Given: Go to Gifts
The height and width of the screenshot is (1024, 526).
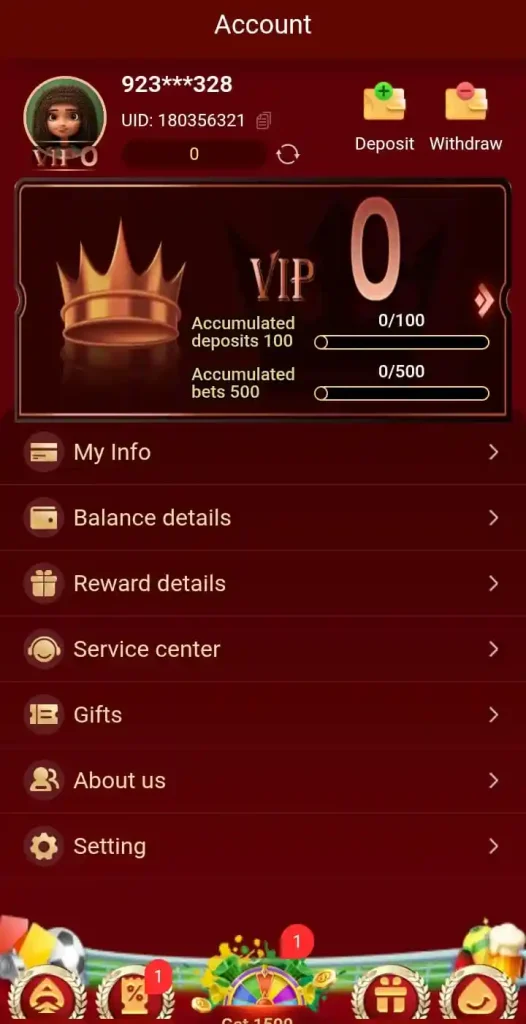Looking at the screenshot, I should click(x=263, y=714).
